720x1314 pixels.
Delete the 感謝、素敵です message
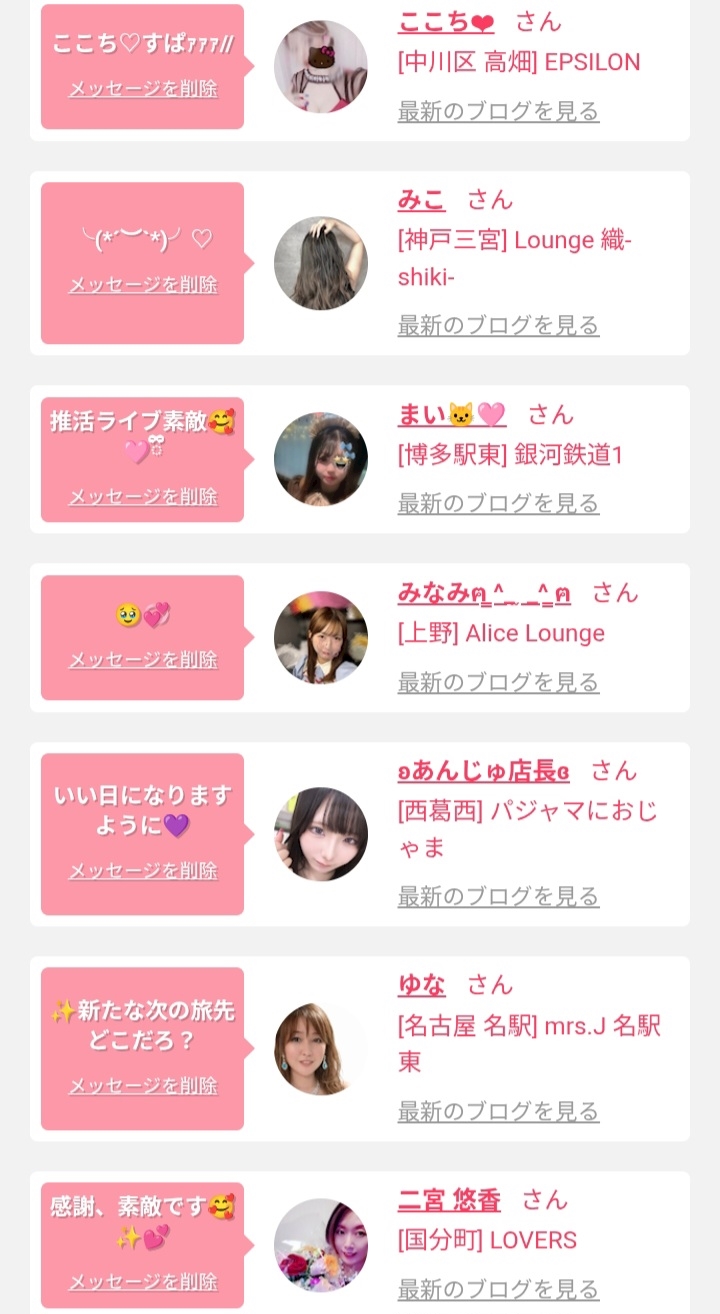click(143, 1282)
